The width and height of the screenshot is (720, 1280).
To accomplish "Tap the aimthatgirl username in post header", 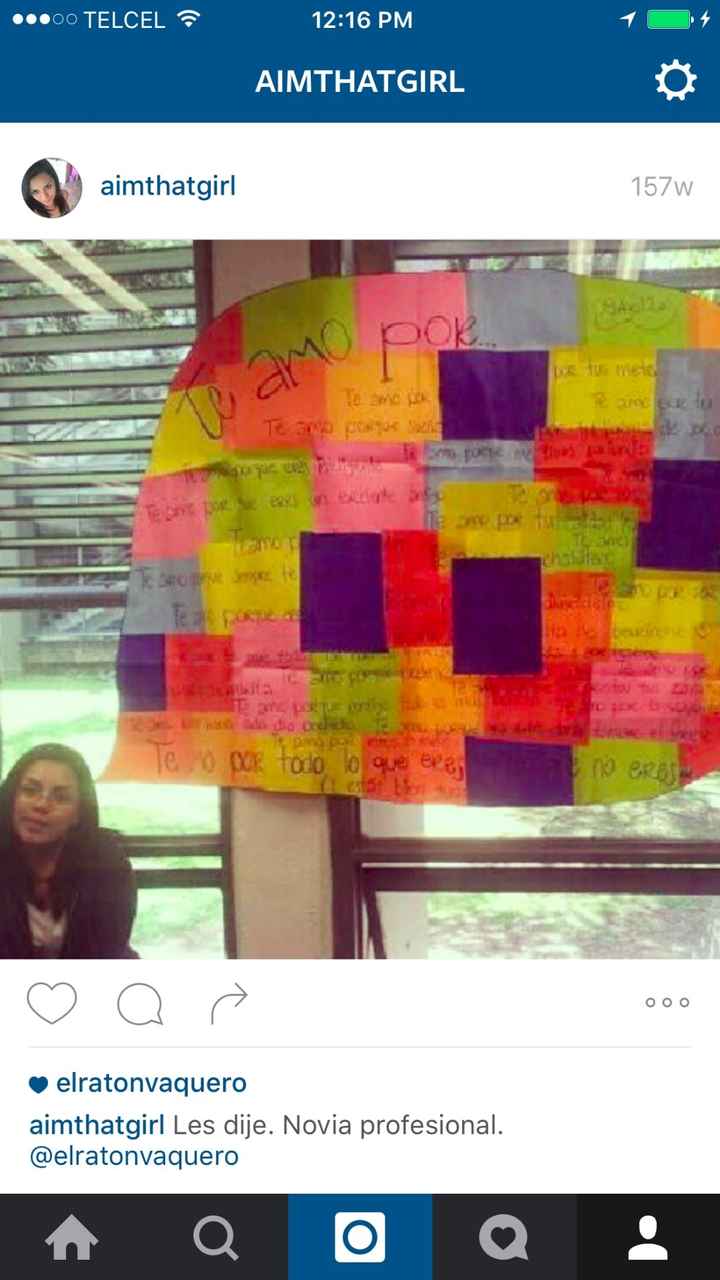I will pos(168,186).
